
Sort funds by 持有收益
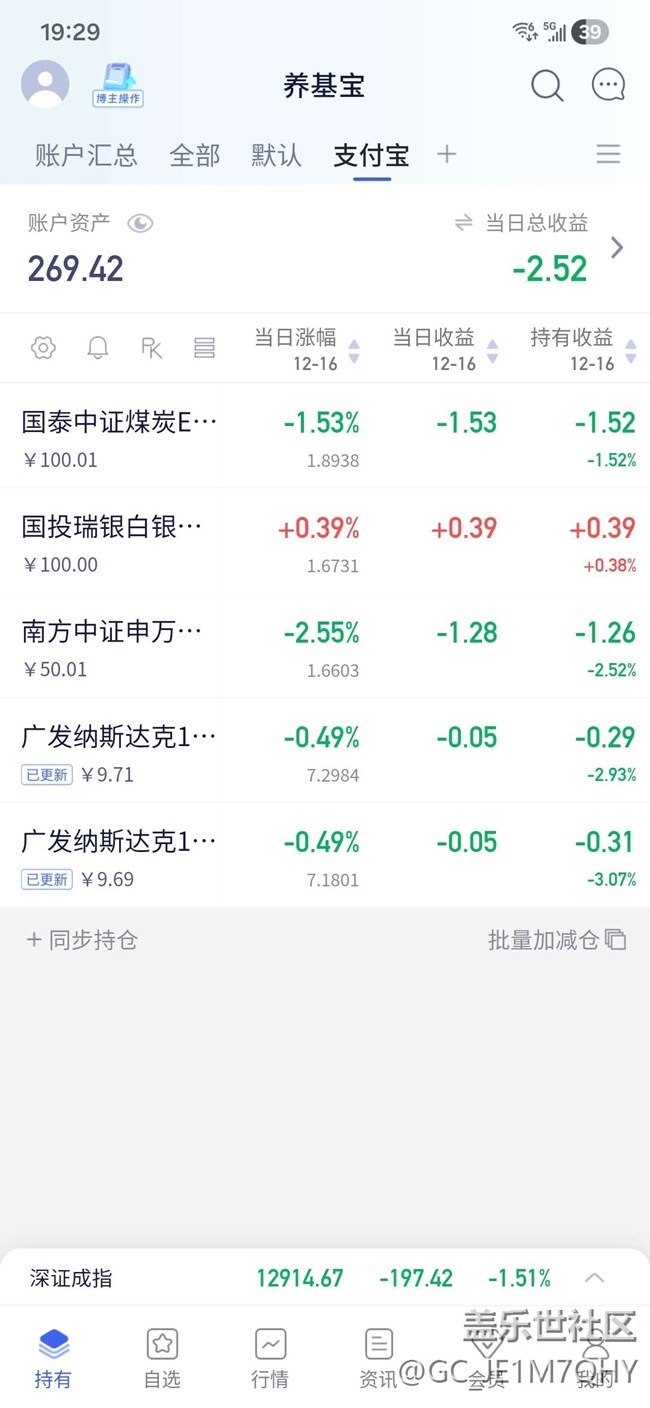tap(582, 348)
